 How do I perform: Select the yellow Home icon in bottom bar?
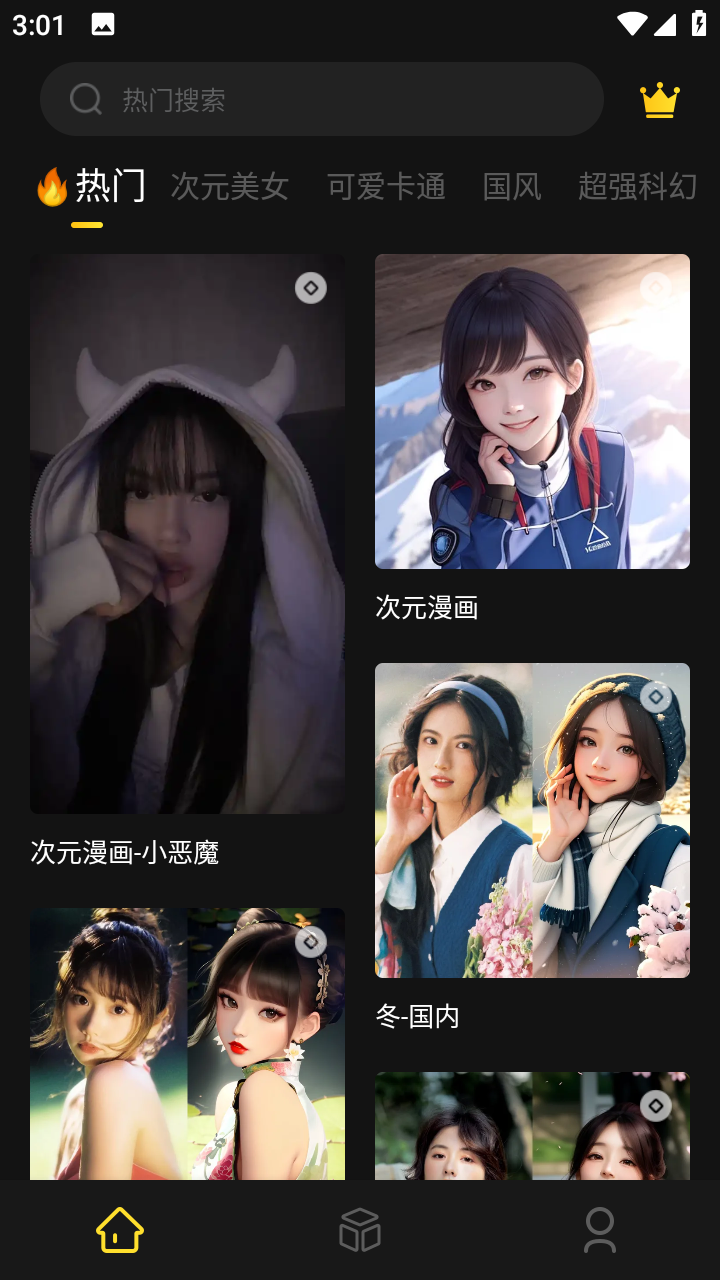pos(119,1230)
